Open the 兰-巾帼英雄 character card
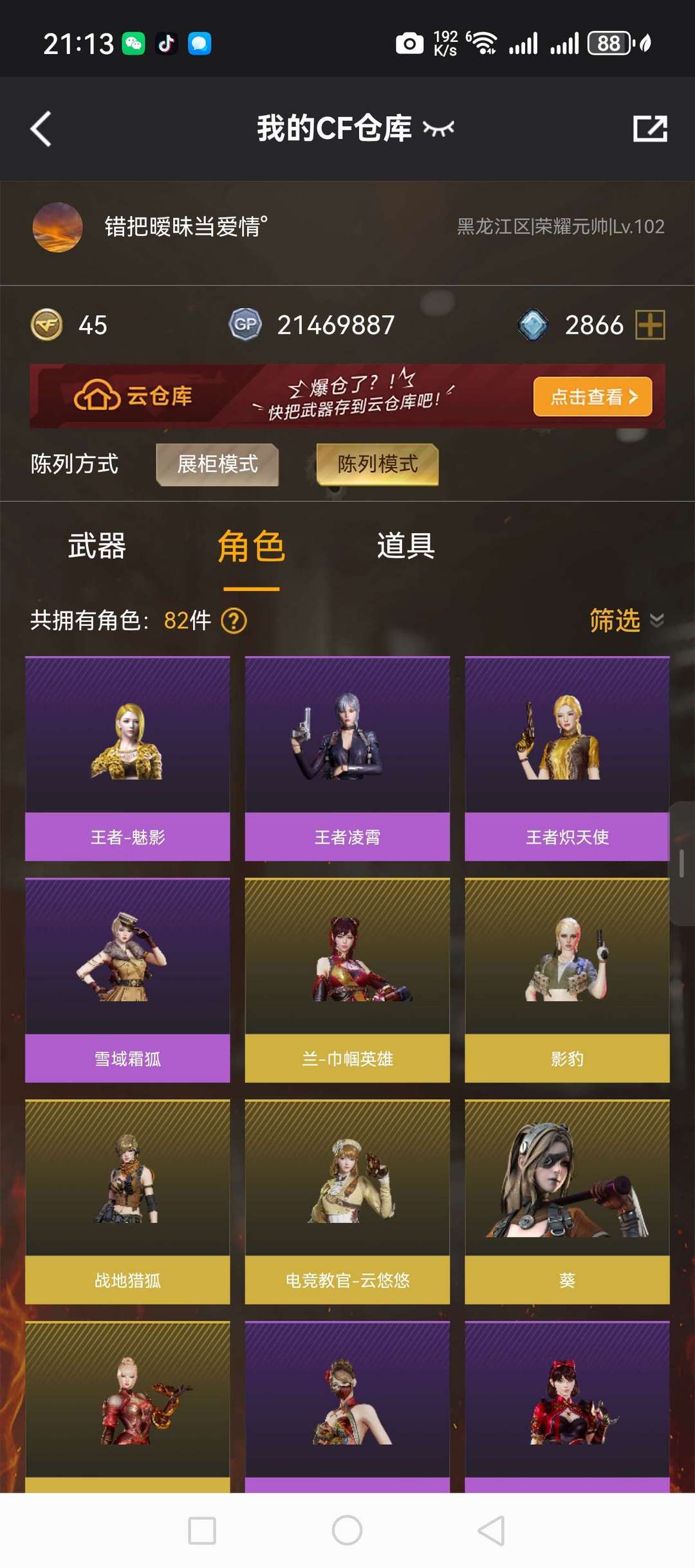This screenshot has width=695, height=1568. [x=347, y=980]
